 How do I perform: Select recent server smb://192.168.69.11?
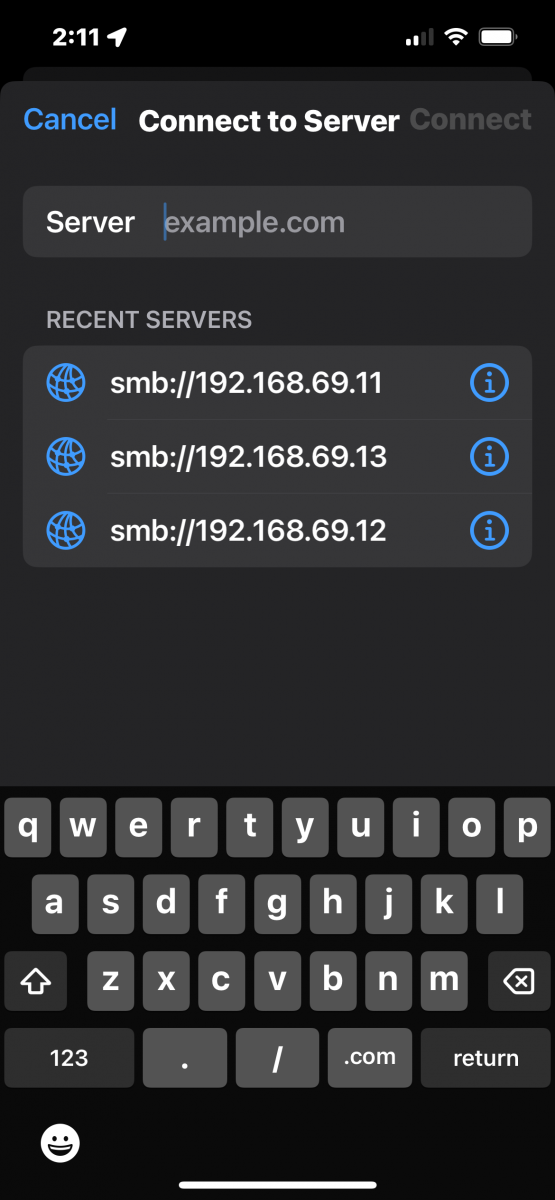[x=277, y=382]
